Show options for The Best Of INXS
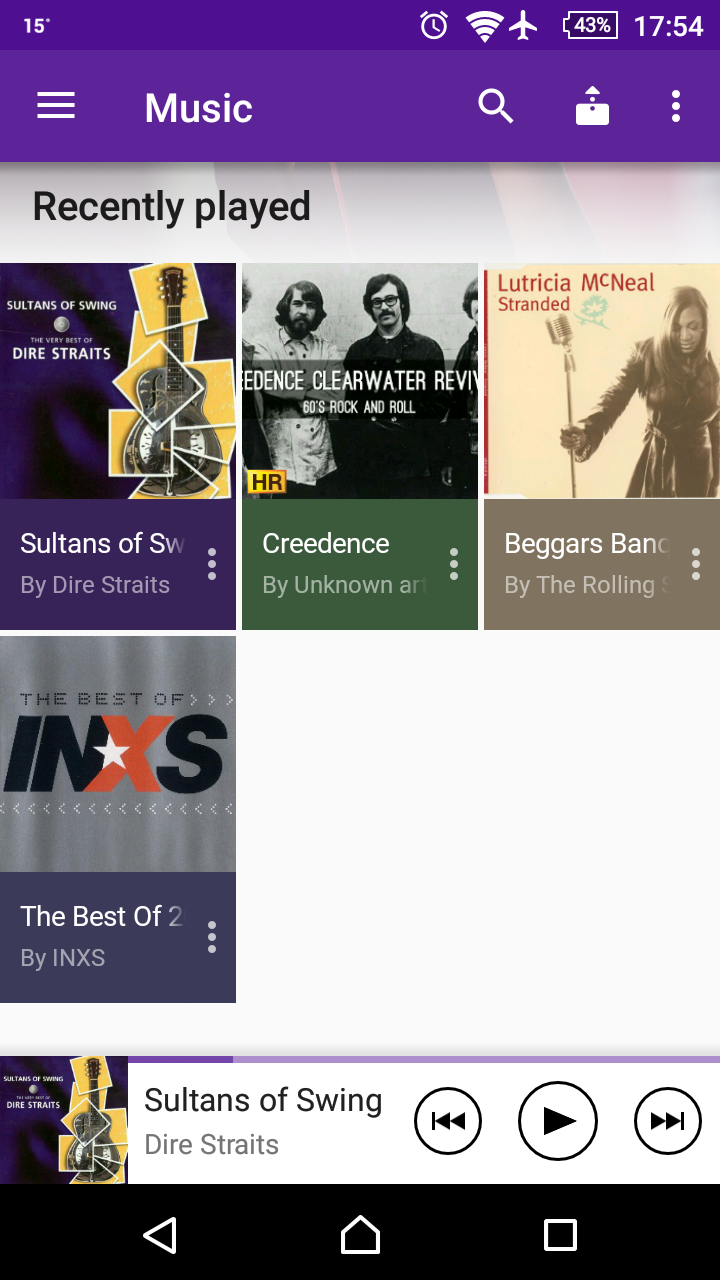The width and height of the screenshot is (720, 1280). [x=212, y=937]
